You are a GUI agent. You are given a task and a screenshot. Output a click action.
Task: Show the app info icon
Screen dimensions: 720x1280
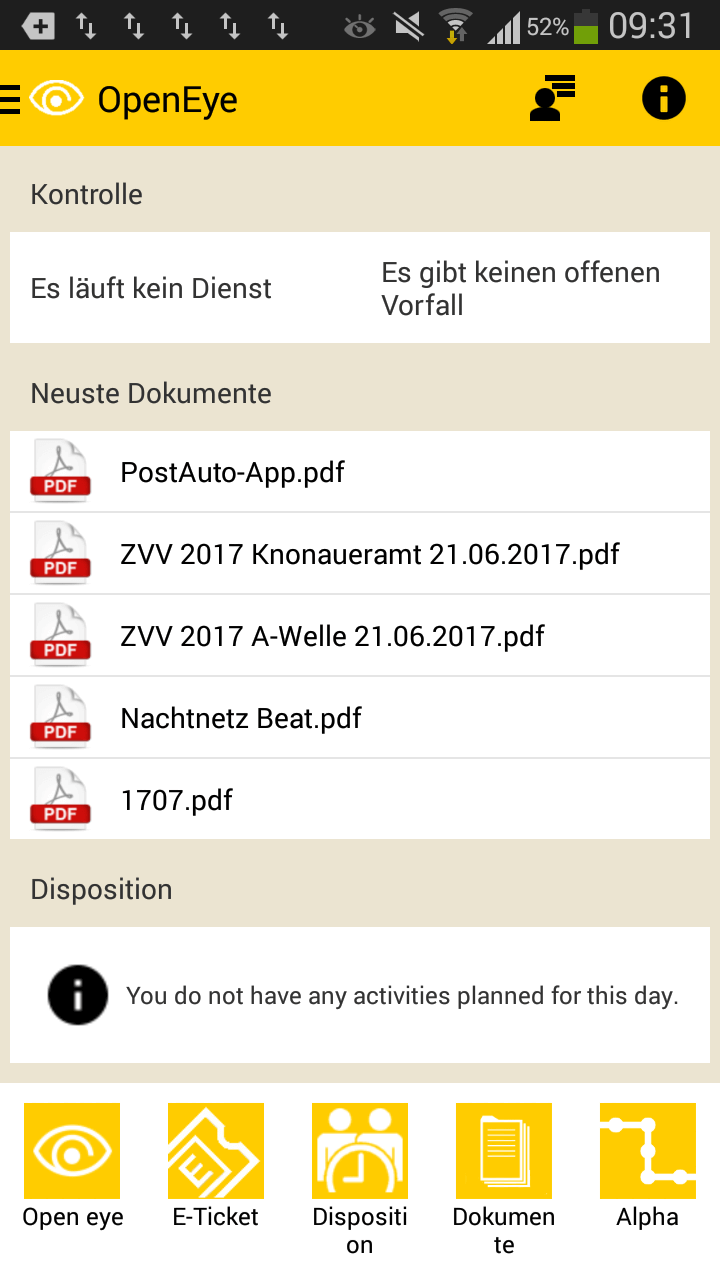(664, 99)
